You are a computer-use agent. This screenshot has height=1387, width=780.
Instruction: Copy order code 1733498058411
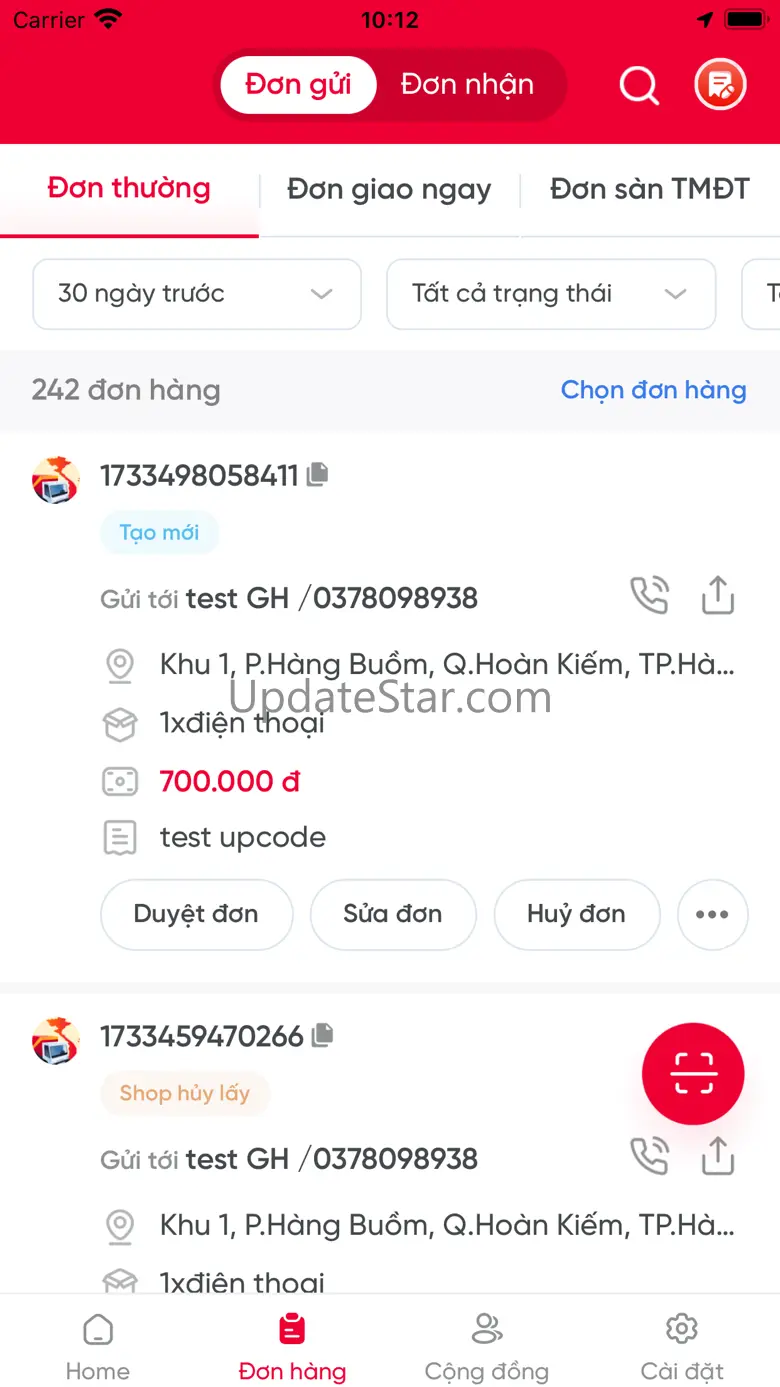click(x=318, y=475)
